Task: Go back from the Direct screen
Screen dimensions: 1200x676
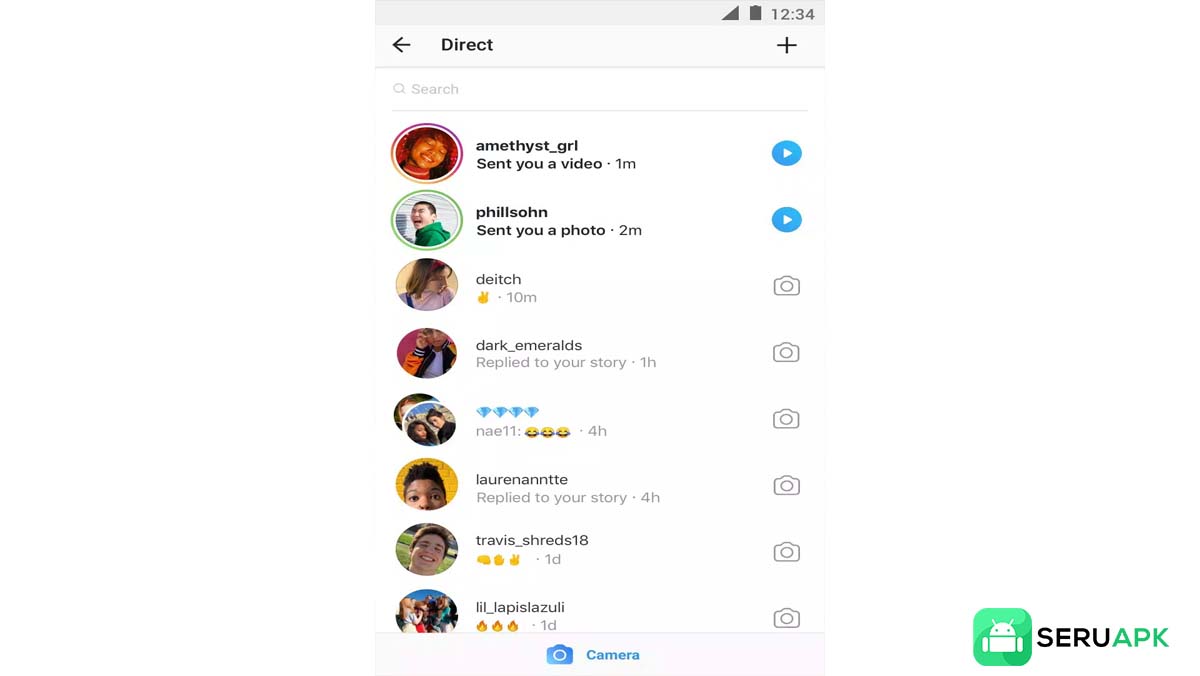Action: [401, 45]
